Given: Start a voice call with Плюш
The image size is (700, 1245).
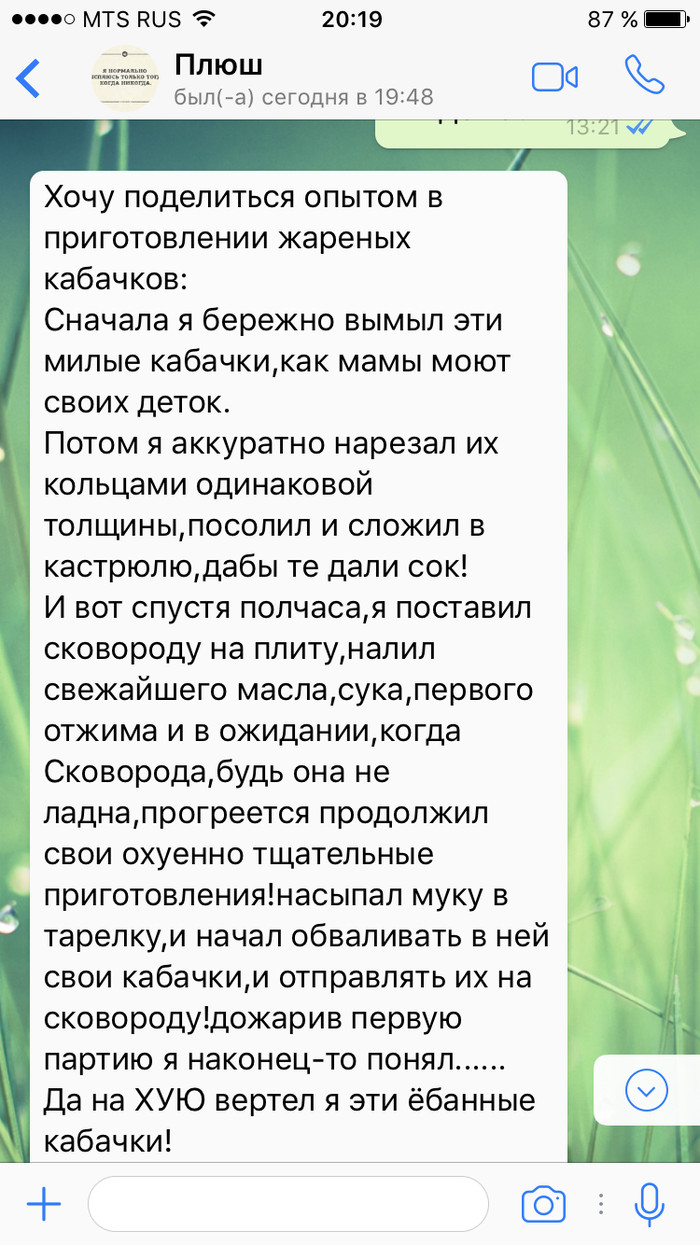Looking at the screenshot, I should 643,76.
